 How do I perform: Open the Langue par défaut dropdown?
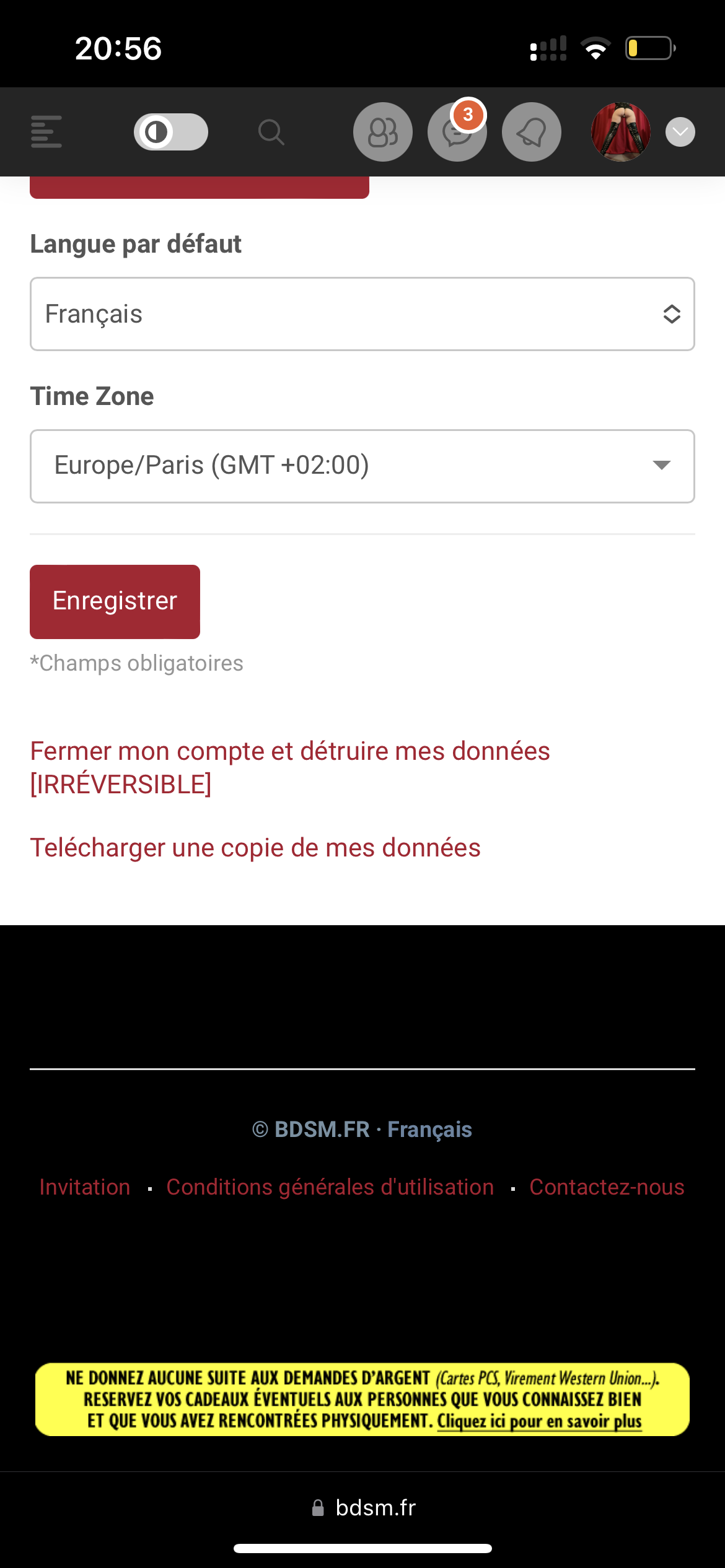362,314
